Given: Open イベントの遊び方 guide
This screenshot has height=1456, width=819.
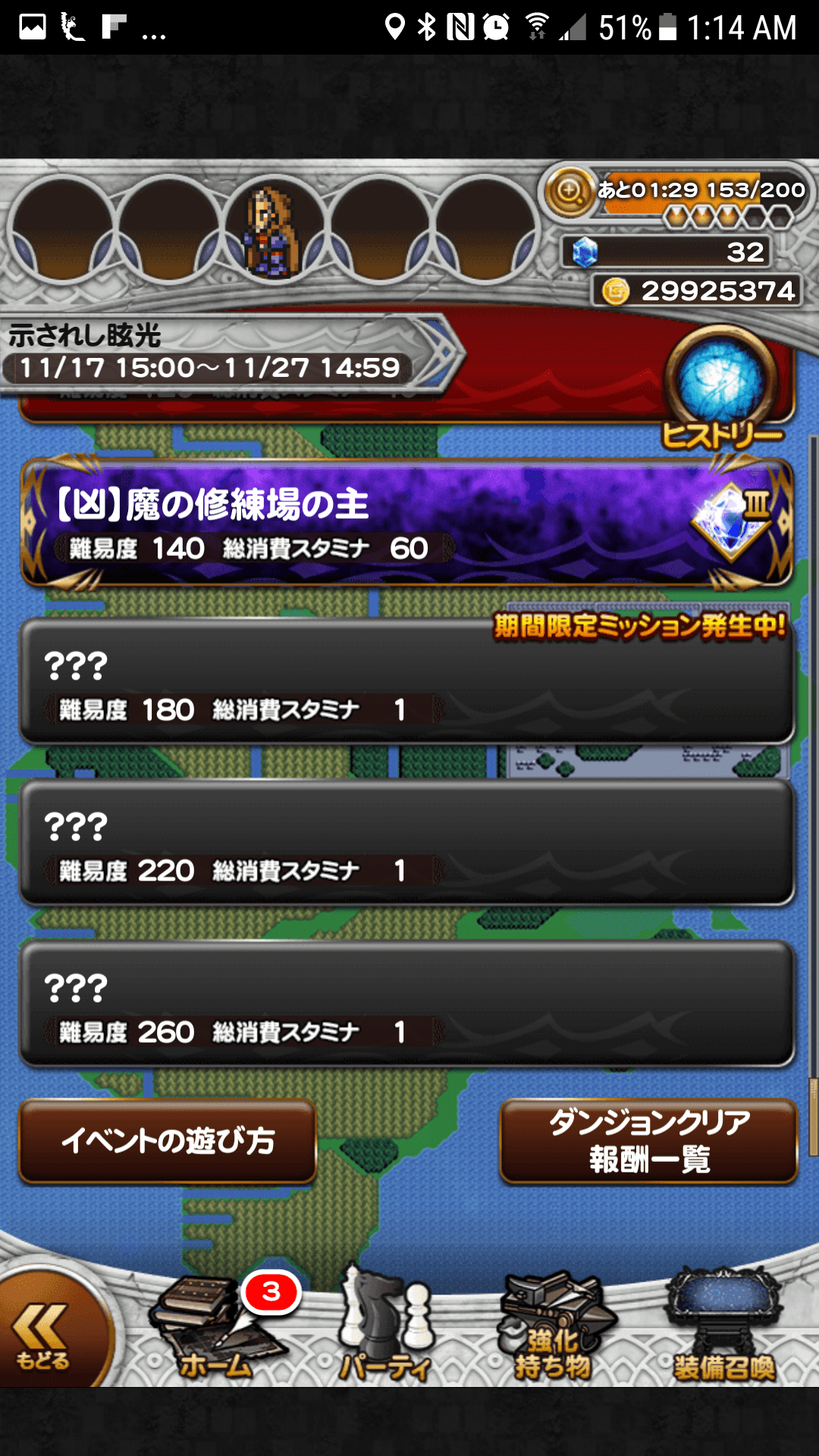Looking at the screenshot, I should pos(168,1141).
